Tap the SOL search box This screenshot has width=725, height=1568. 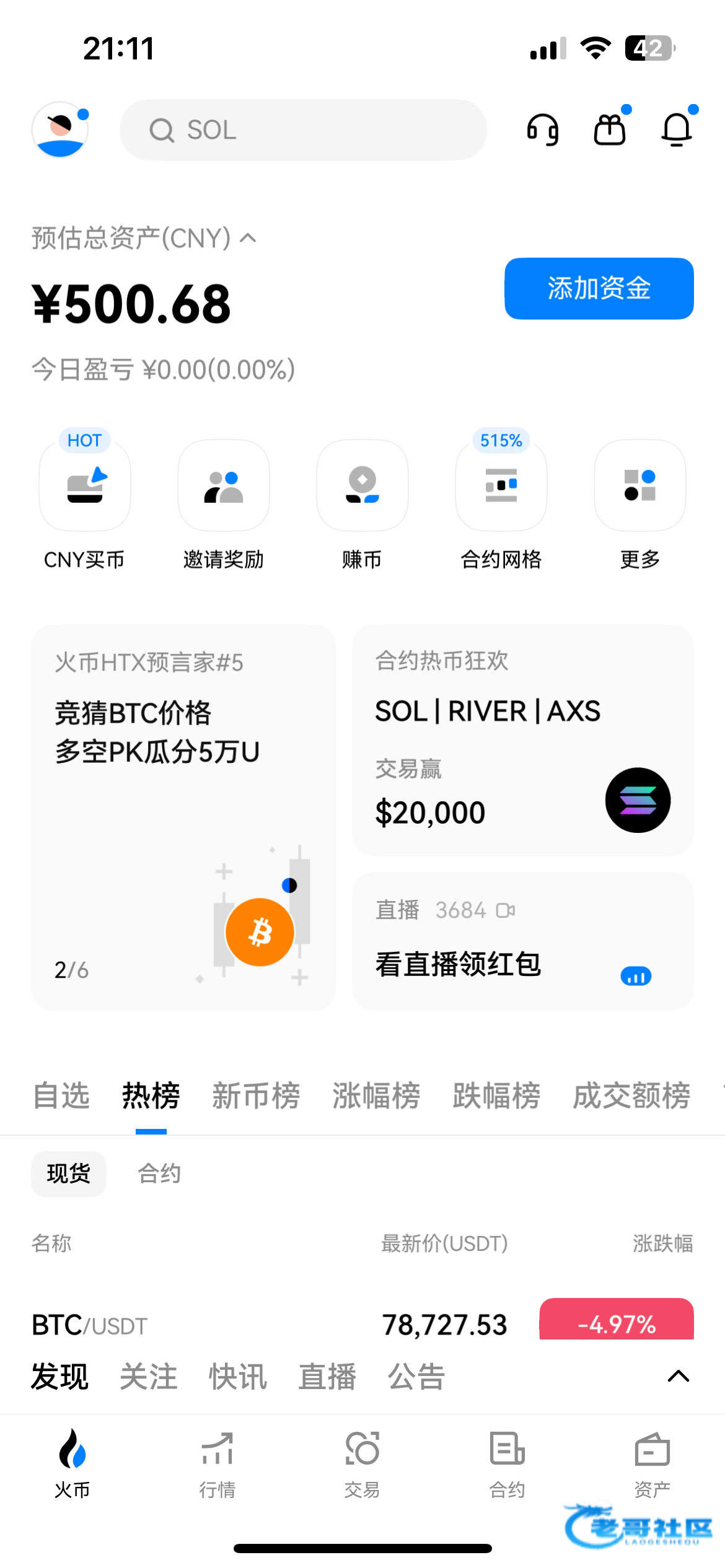coord(303,130)
